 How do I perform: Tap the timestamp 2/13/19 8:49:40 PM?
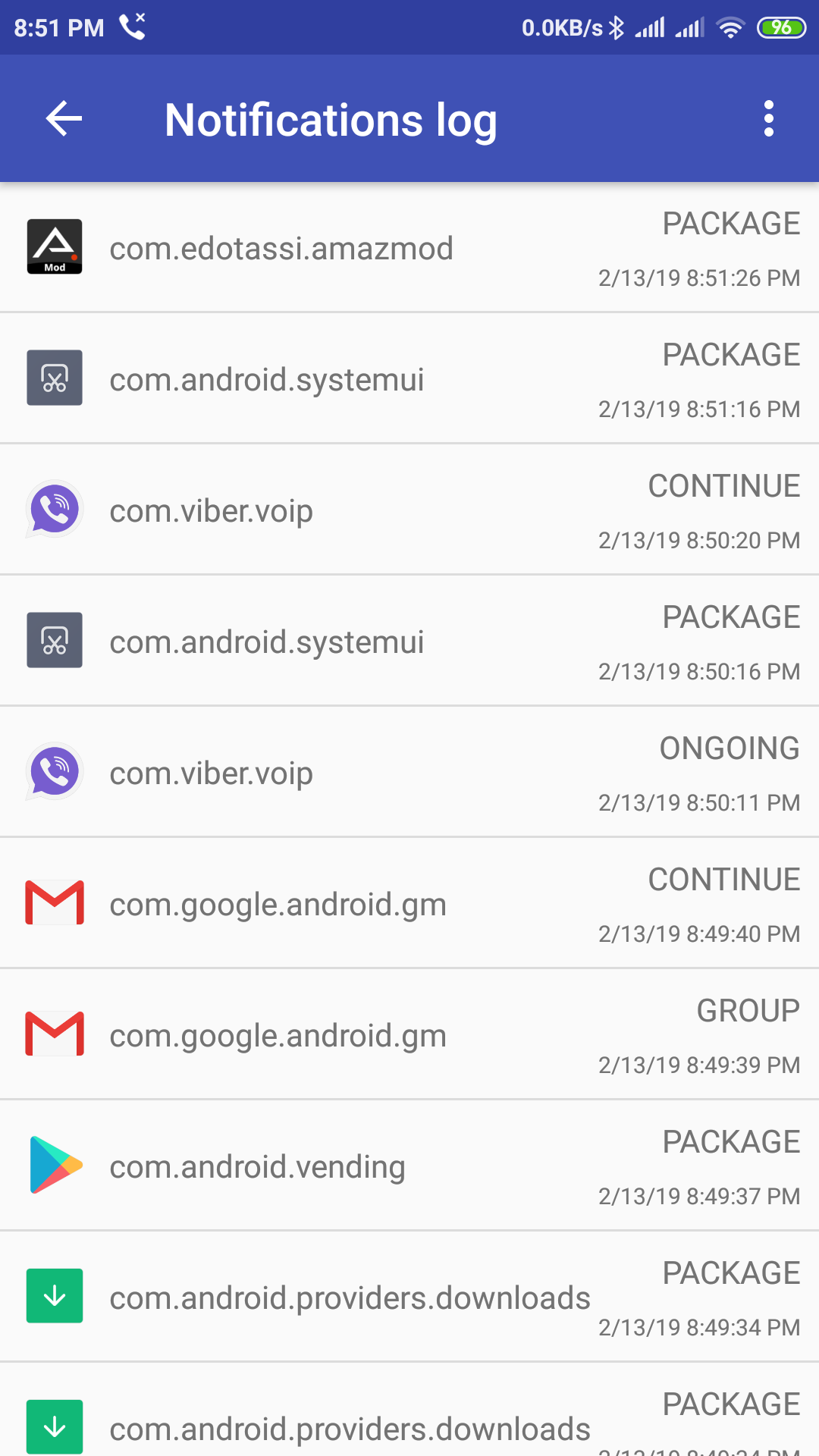click(698, 934)
